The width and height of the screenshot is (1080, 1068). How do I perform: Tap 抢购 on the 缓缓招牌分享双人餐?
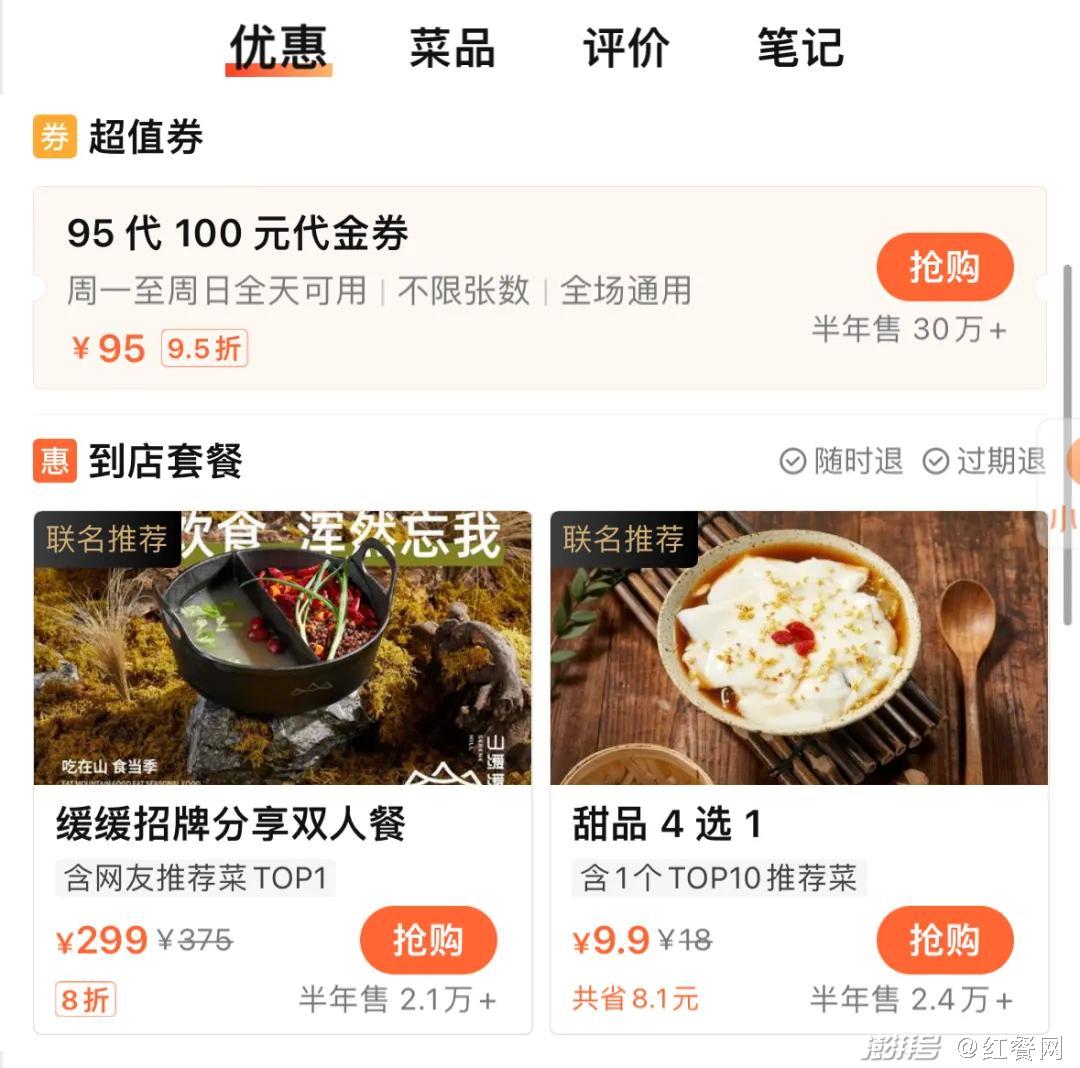point(428,940)
